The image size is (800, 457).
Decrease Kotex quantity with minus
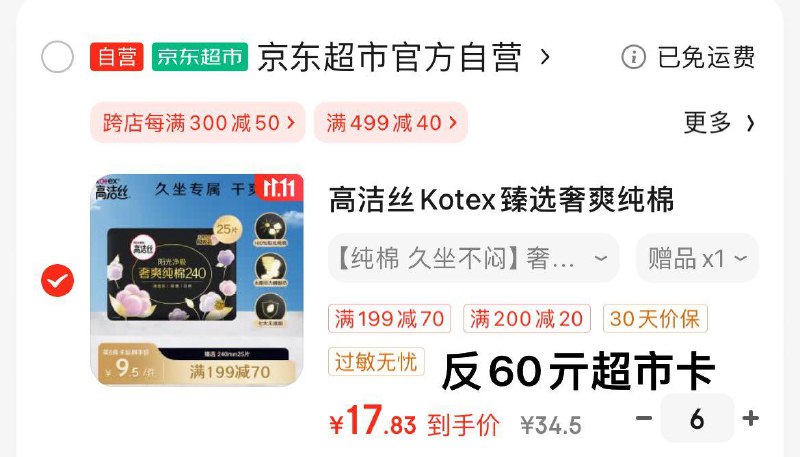[x=644, y=418]
